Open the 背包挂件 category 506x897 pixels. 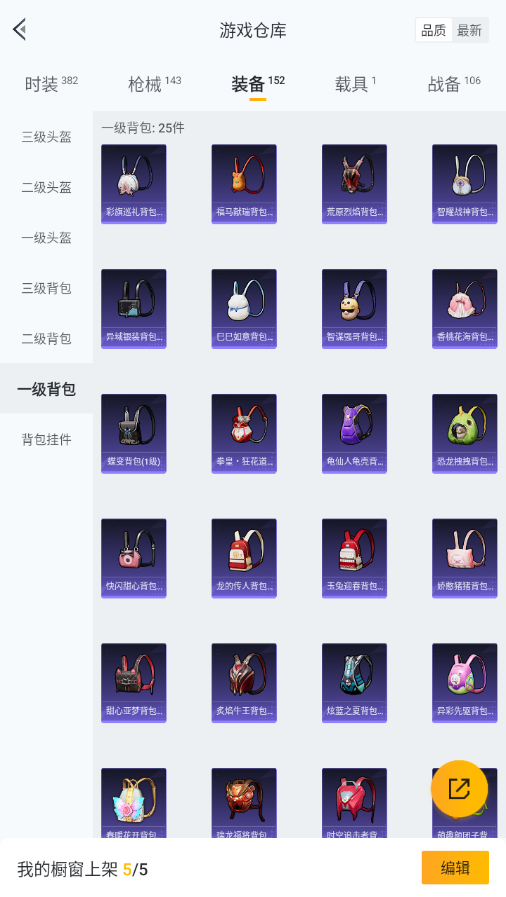click(x=46, y=439)
